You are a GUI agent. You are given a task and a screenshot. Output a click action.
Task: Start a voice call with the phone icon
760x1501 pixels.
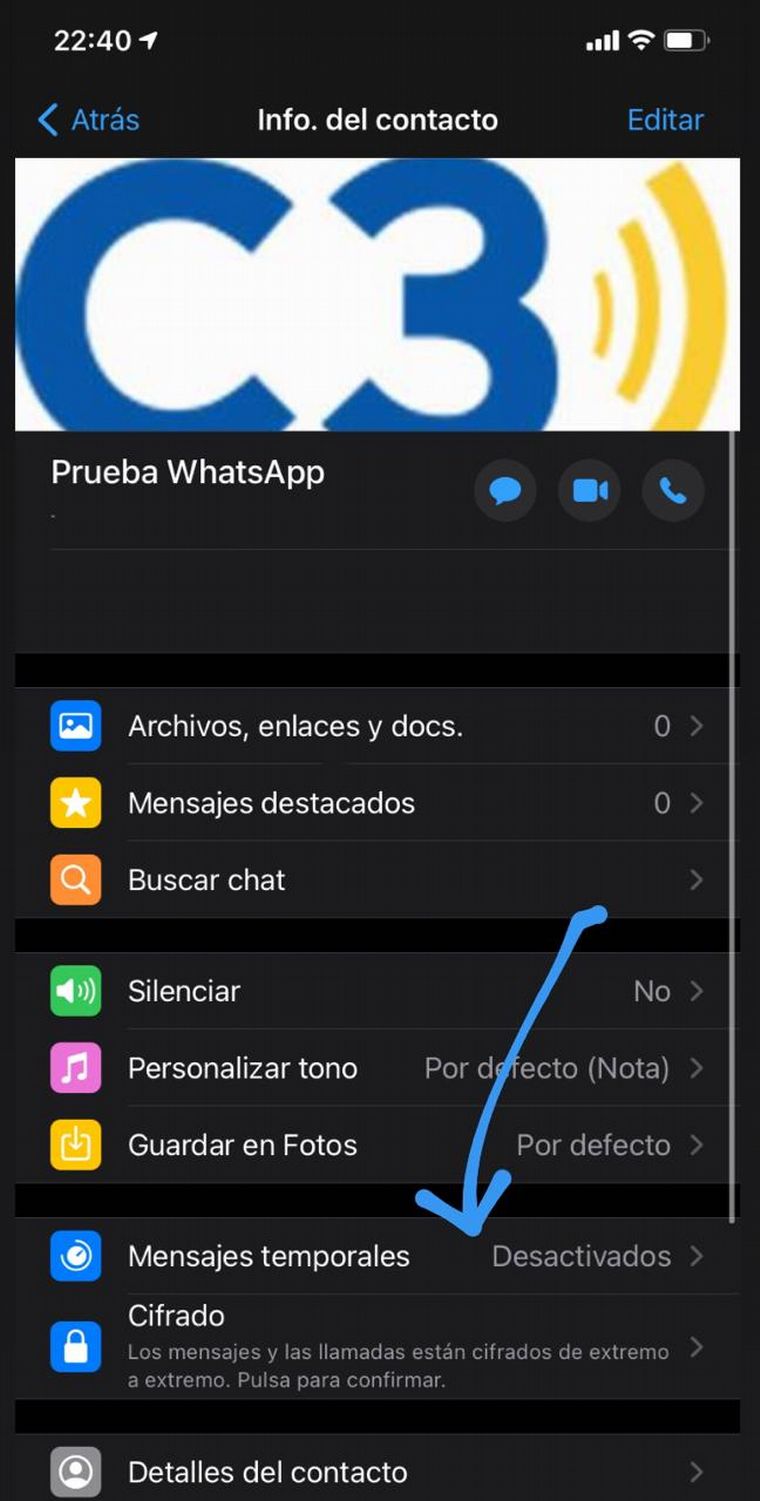click(673, 491)
